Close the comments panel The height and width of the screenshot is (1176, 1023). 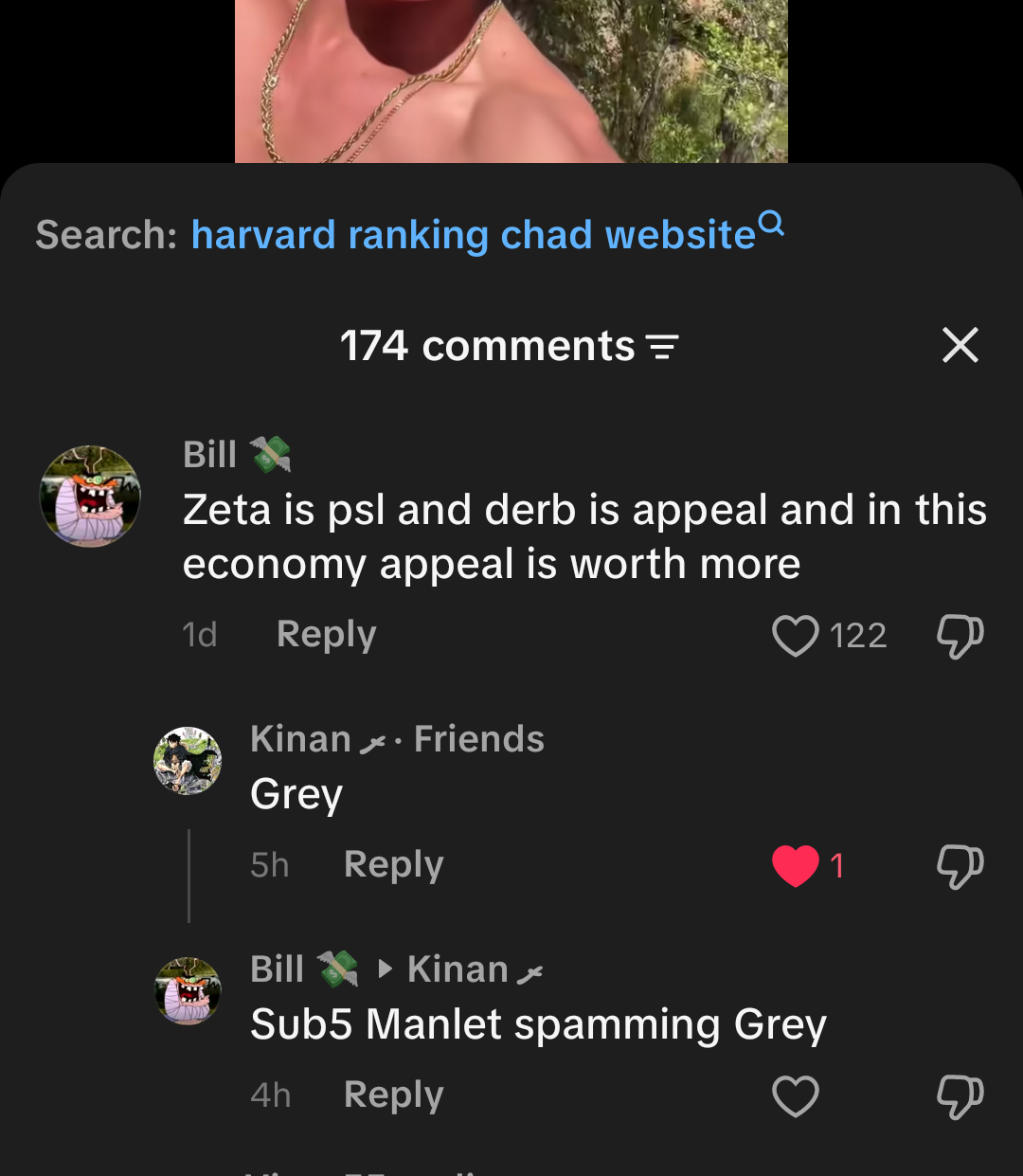[x=960, y=345]
